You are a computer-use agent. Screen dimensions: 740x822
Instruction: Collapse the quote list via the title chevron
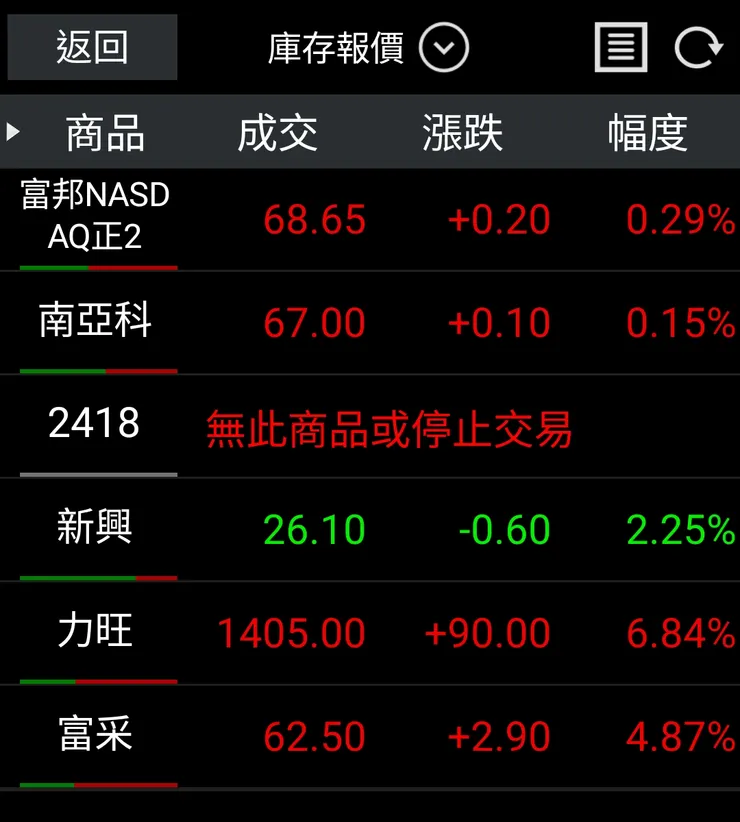click(443, 46)
